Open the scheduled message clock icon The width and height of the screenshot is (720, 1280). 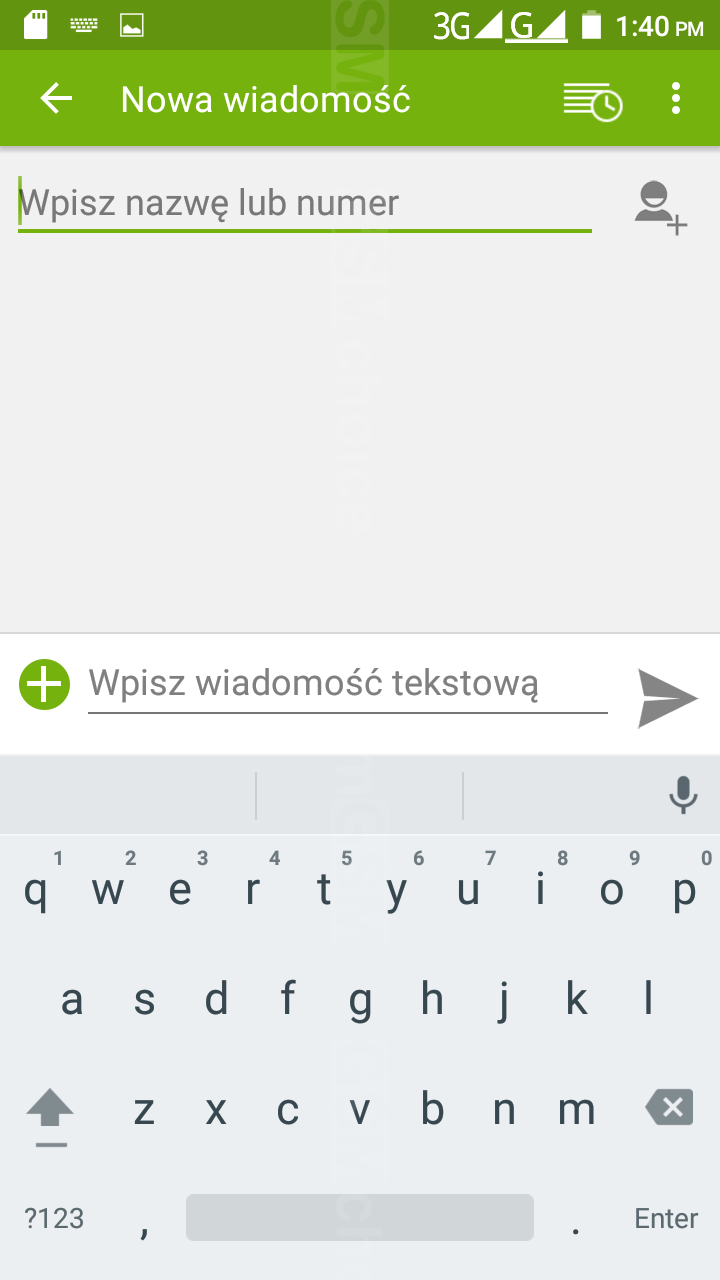pyautogui.click(x=592, y=100)
